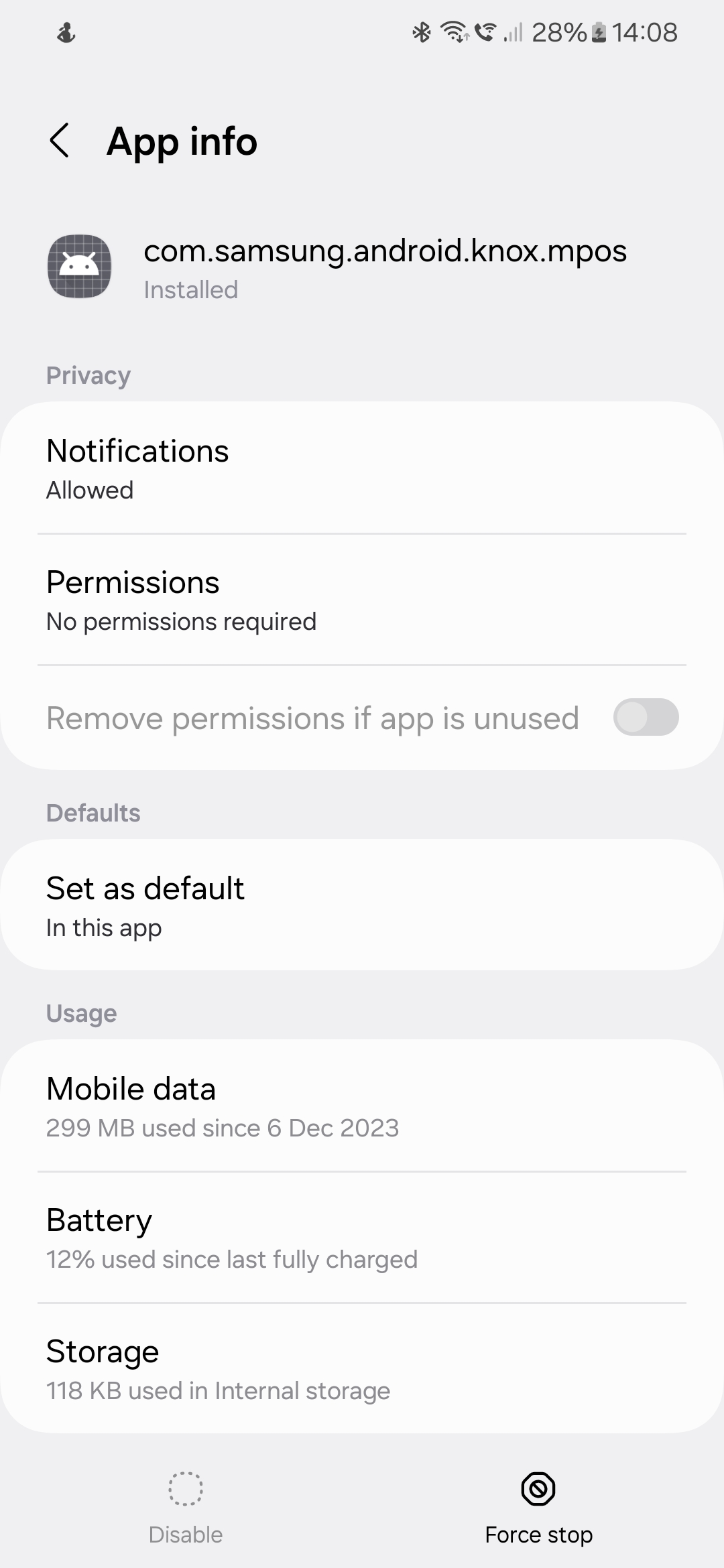Viewport: 724px width, 1568px height.
Task: Open Notifications settings for this app
Action: [x=362, y=468]
